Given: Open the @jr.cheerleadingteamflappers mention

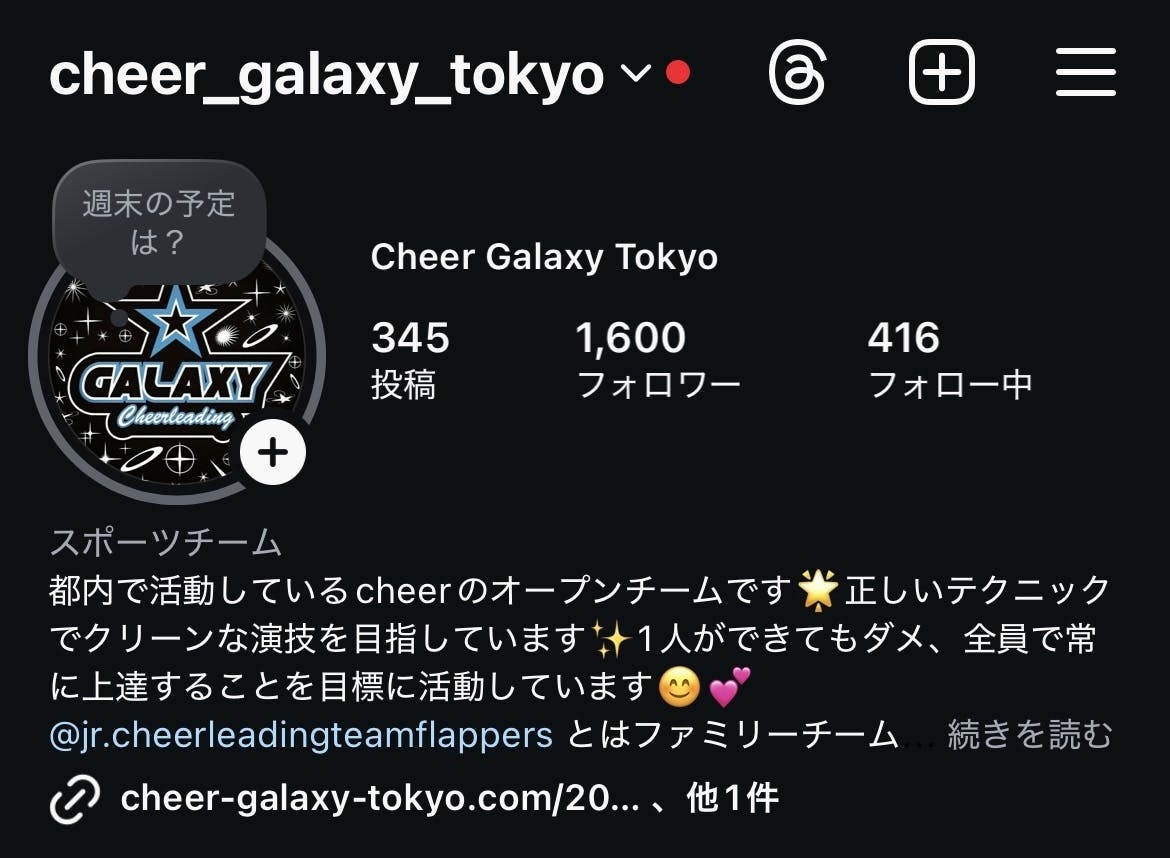Looking at the screenshot, I should [300, 736].
